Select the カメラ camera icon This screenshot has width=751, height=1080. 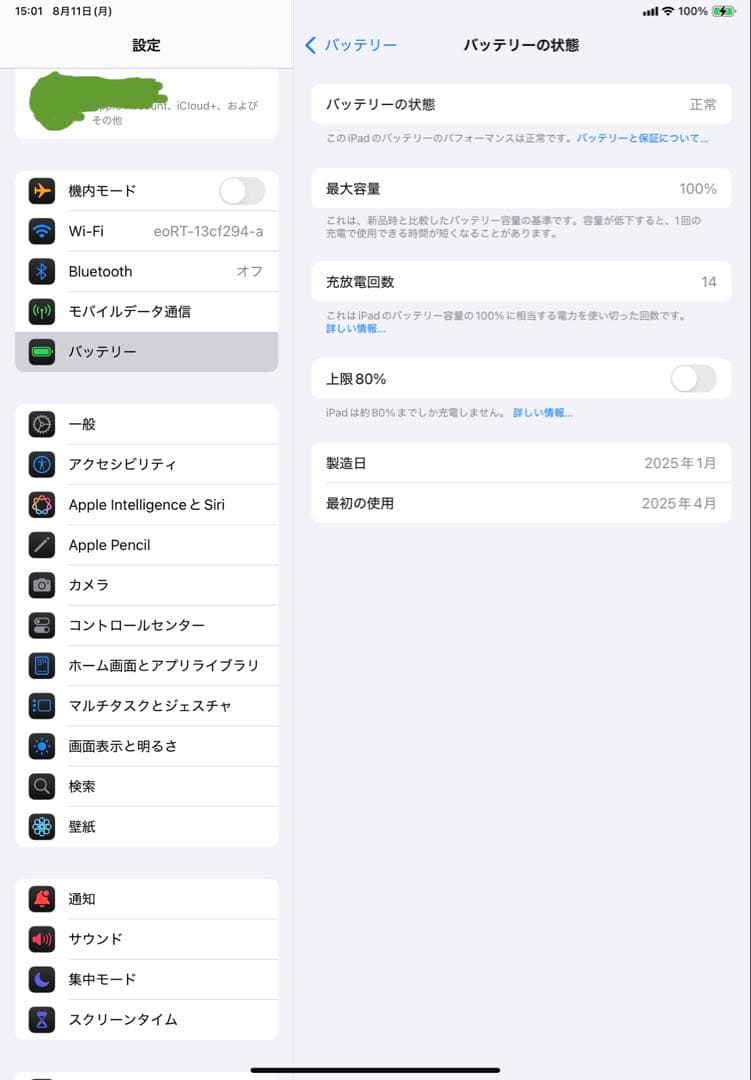click(41, 585)
